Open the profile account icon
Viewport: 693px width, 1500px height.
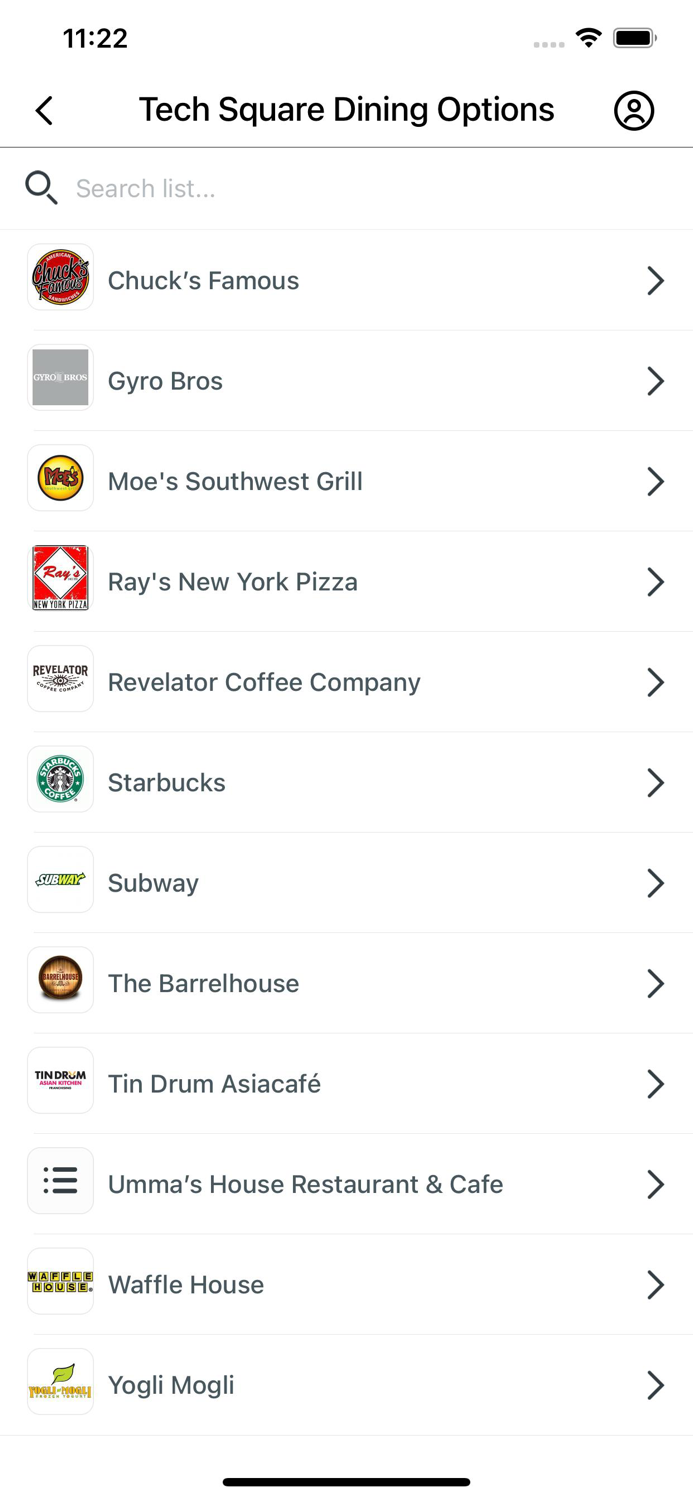(x=634, y=110)
